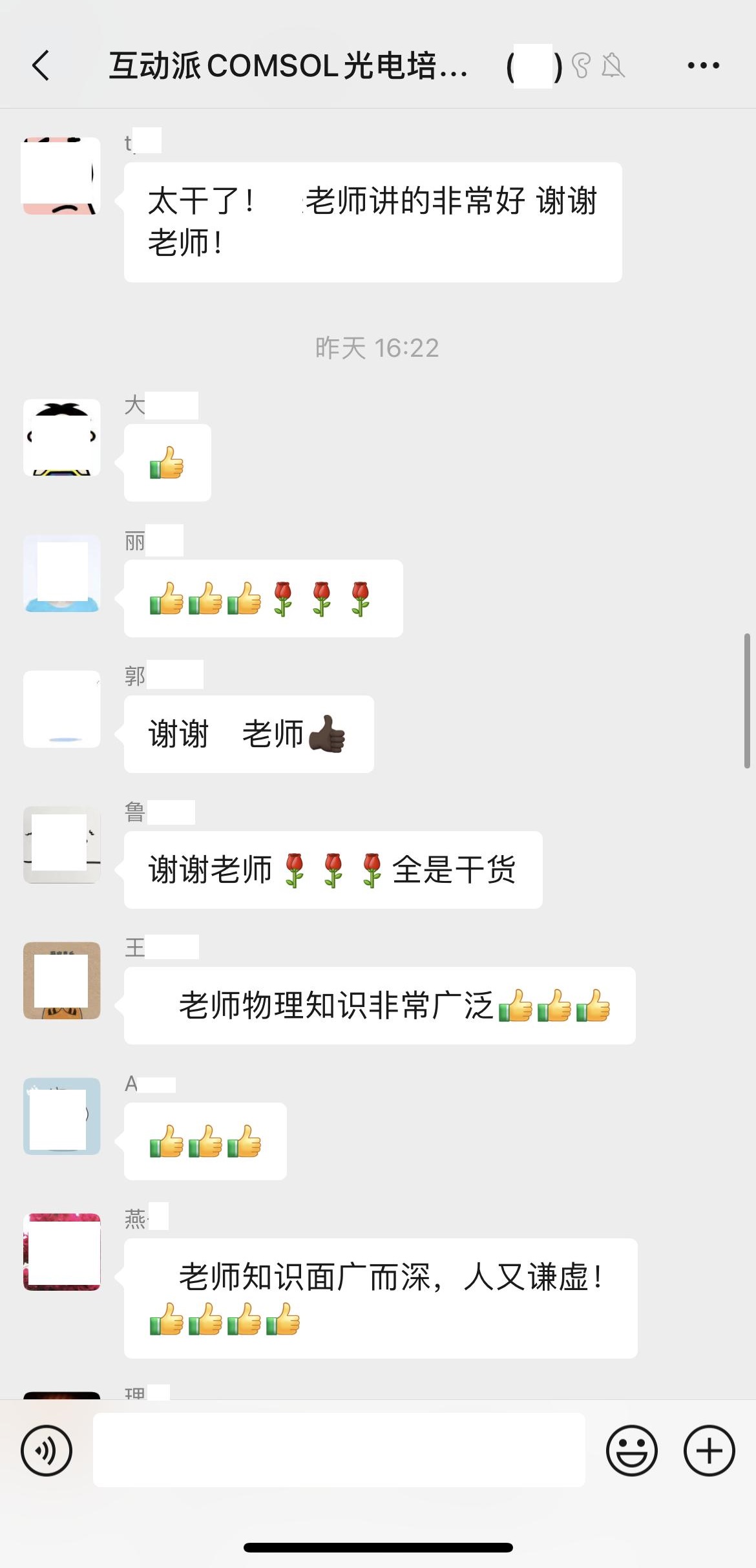Open avatar of sender starting with 鲁
The height and width of the screenshot is (1568, 756).
click(62, 845)
